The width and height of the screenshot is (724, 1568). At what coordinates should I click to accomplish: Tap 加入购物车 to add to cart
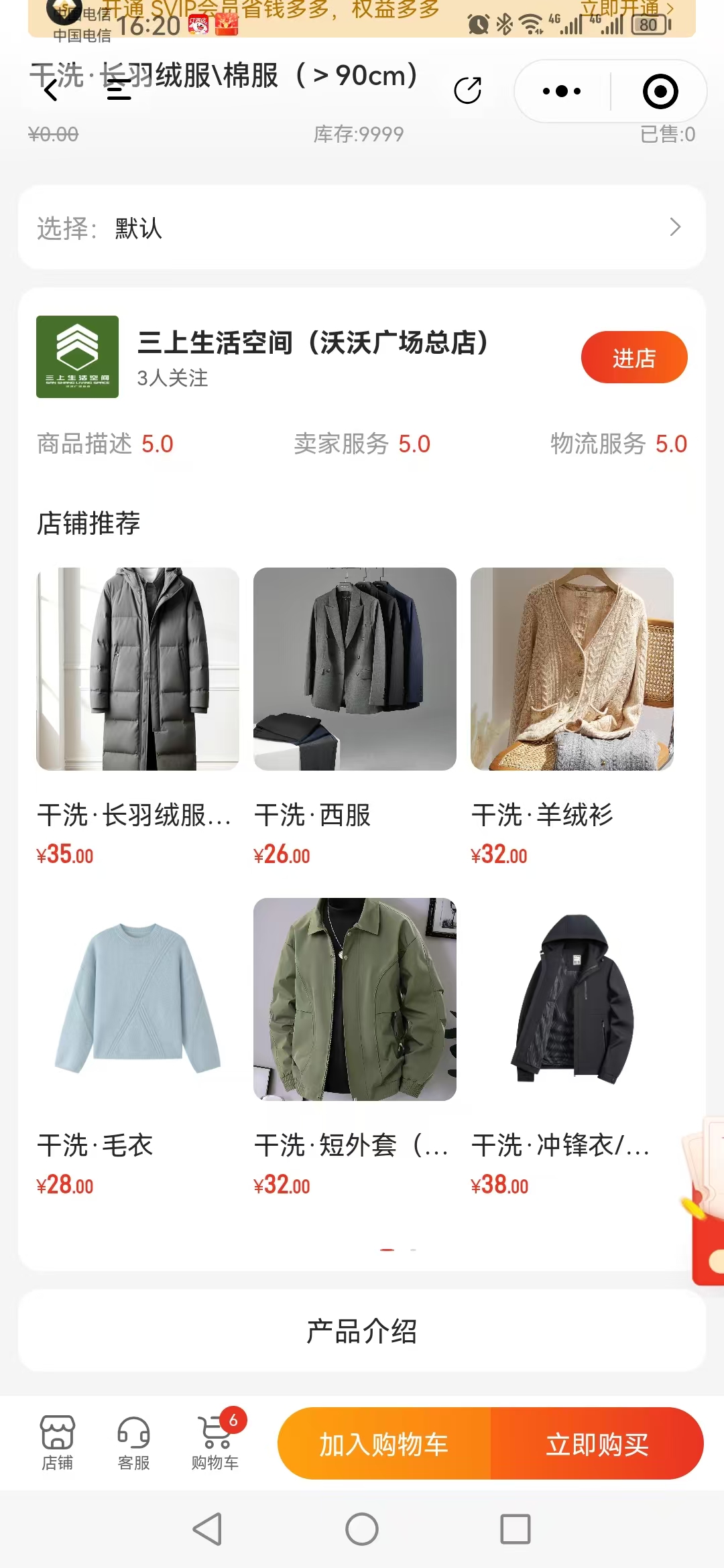pyautogui.click(x=384, y=1444)
